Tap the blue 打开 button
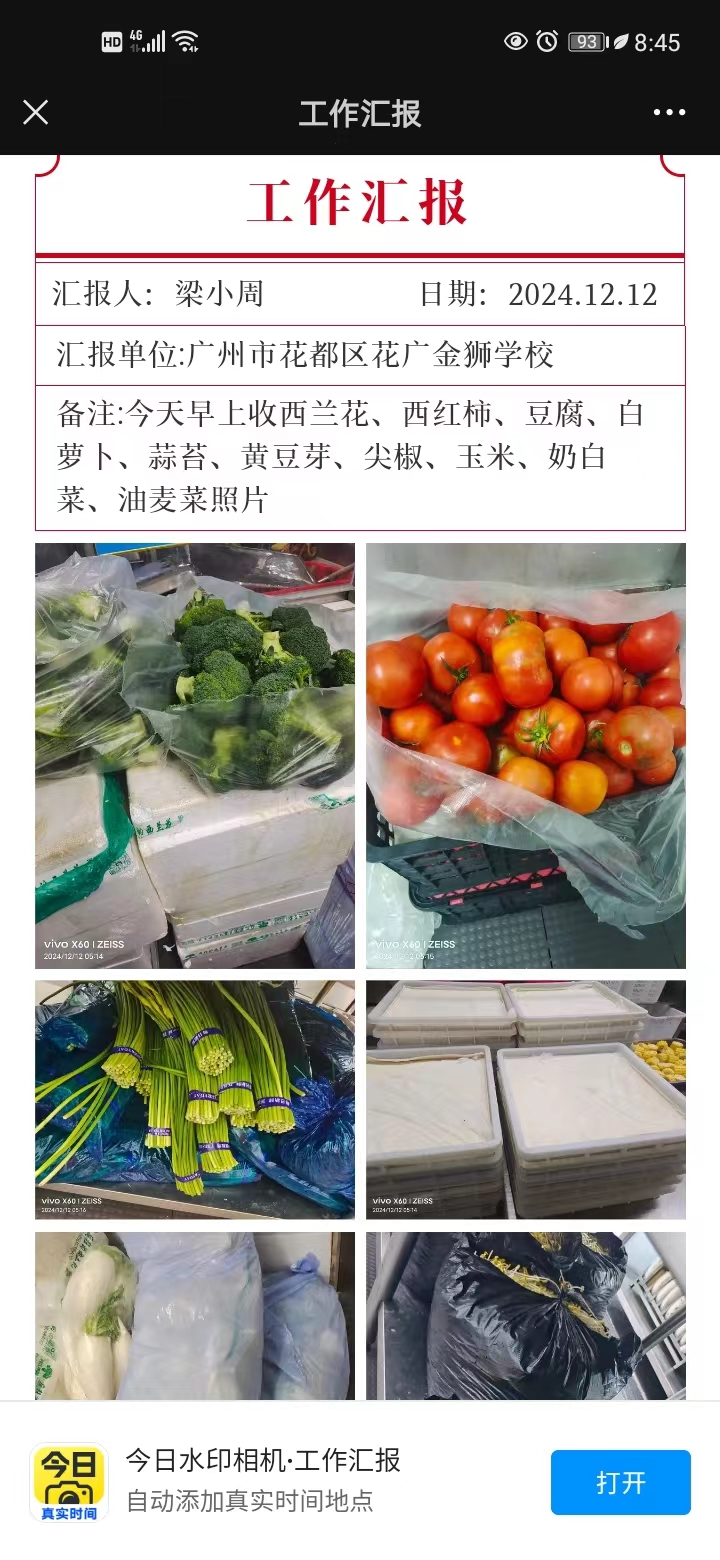 tap(620, 1482)
